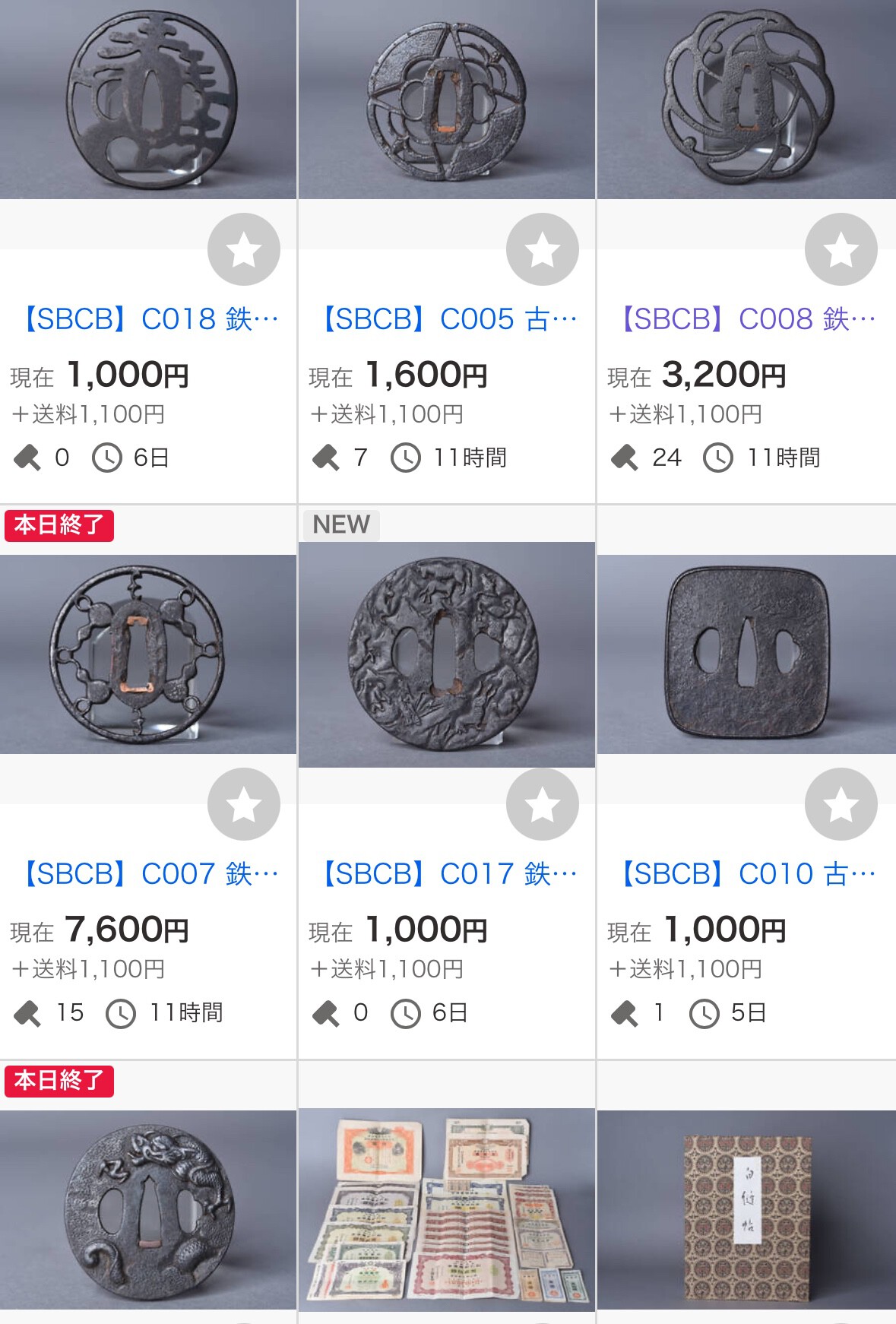Open the 【SBCB】C007 listing title
The width and height of the screenshot is (896, 1324).
[x=149, y=874]
